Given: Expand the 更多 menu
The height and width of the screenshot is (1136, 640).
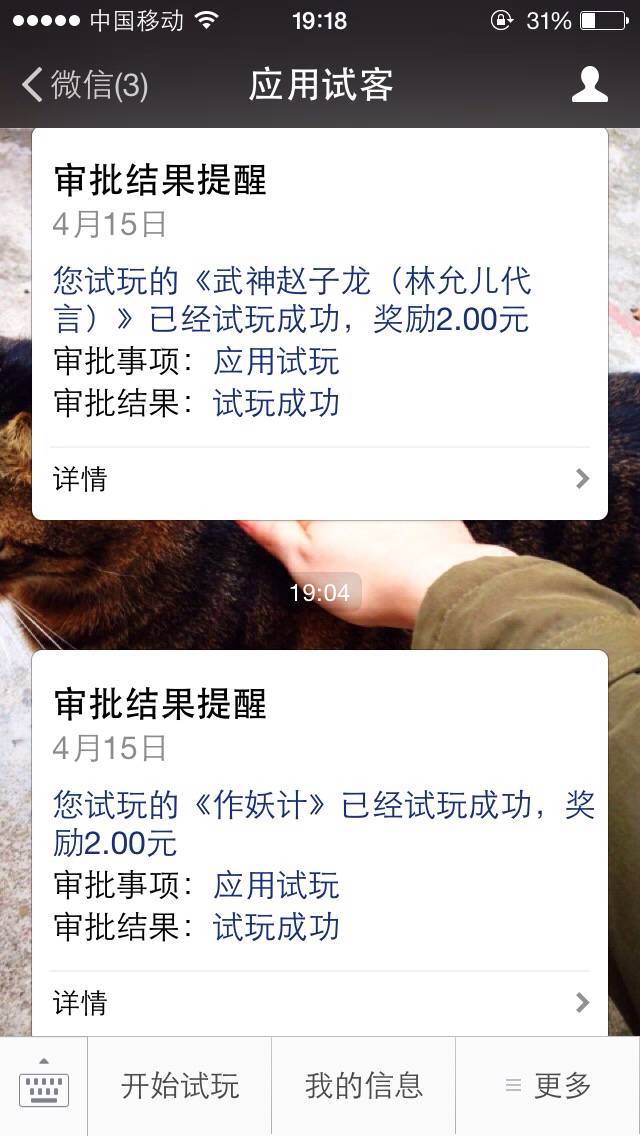Looking at the screenshot, I should tap(548, 1086).
